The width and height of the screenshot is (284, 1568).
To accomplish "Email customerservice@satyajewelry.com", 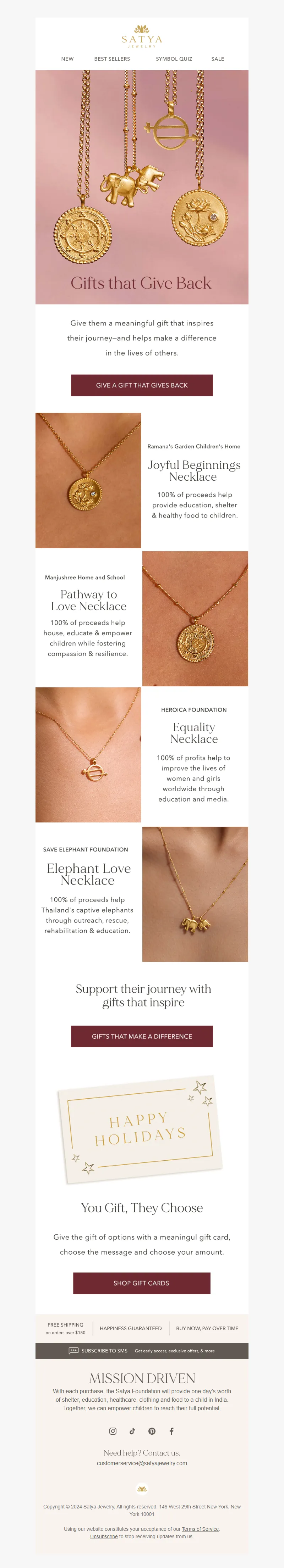I will tap(141, 1463).
